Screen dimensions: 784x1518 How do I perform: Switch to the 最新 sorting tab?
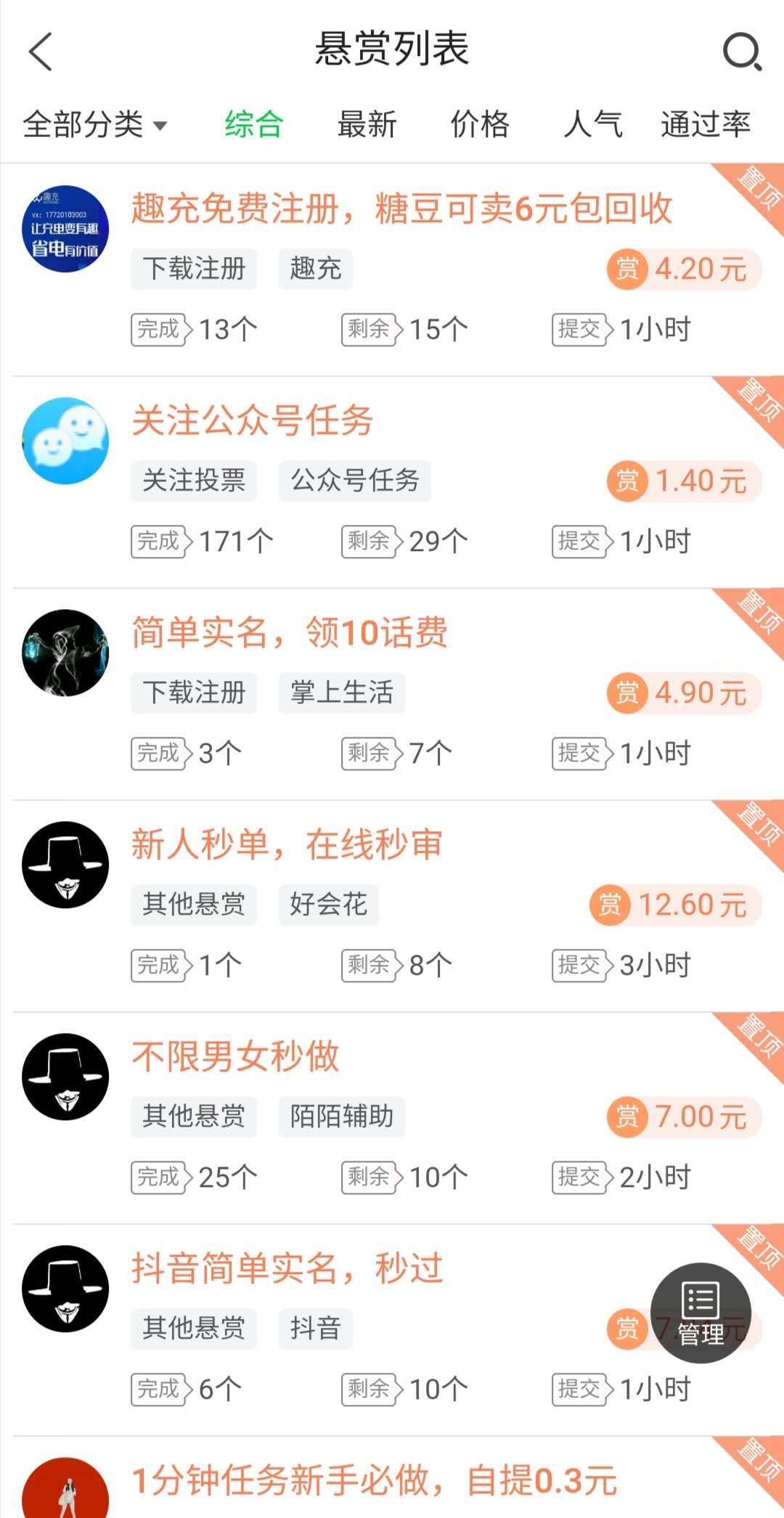367,125
